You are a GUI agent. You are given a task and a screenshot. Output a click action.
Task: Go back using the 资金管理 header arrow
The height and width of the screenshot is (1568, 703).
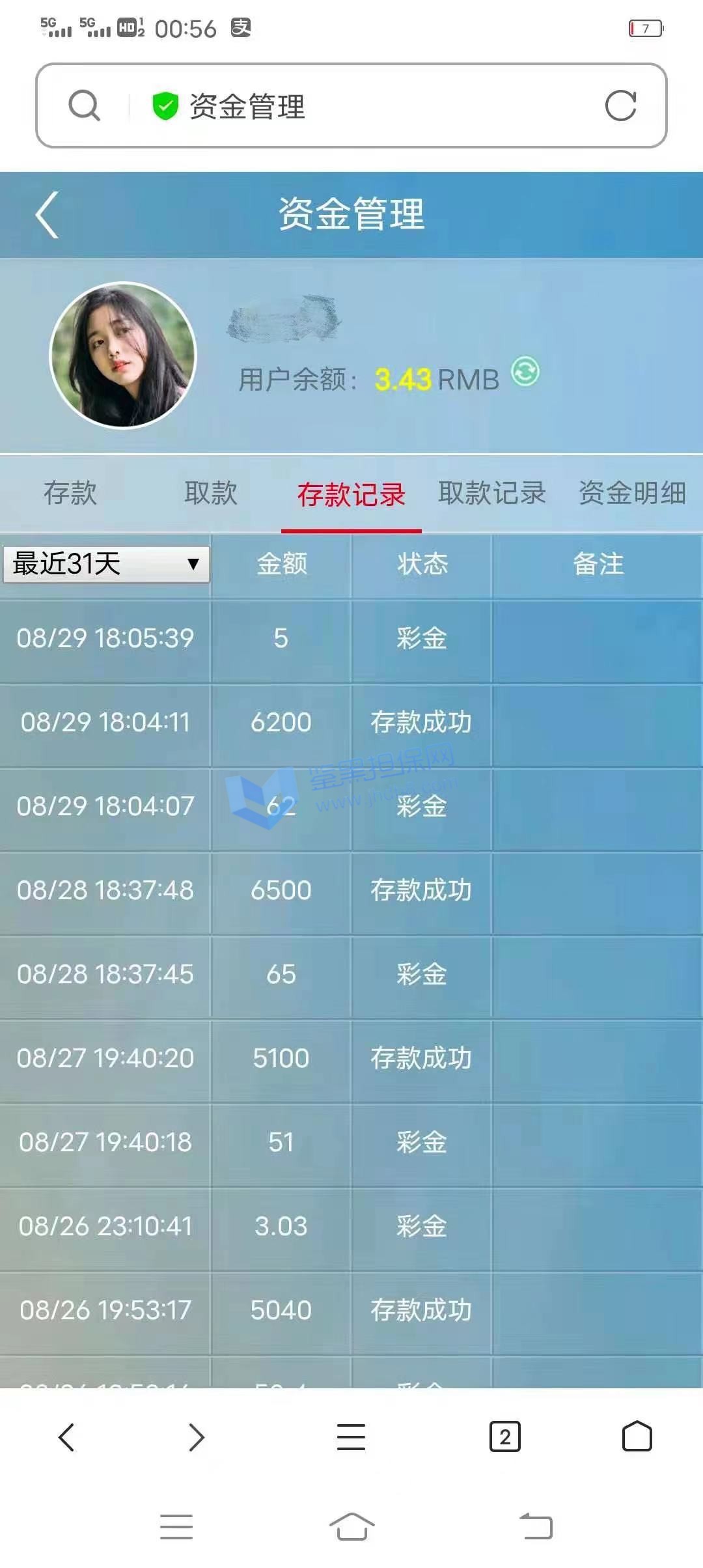pos(48,215)
